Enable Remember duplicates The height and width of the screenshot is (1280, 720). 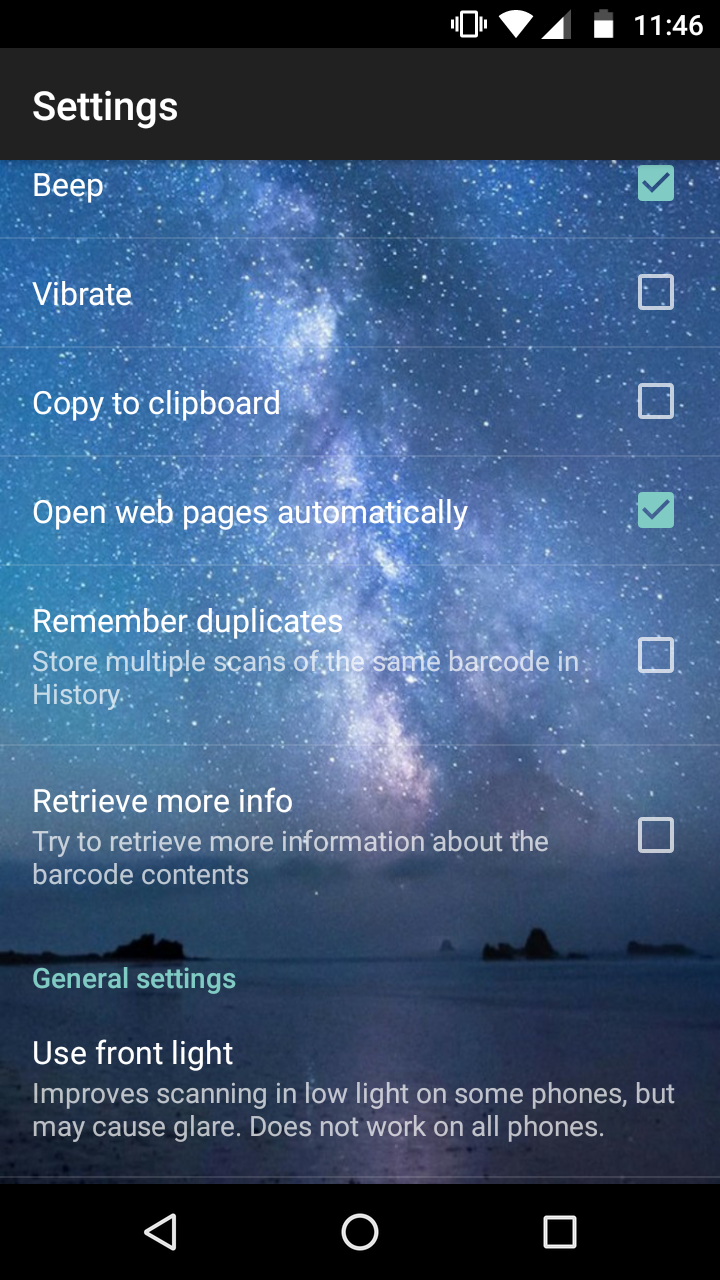click(x=656, y=656)
